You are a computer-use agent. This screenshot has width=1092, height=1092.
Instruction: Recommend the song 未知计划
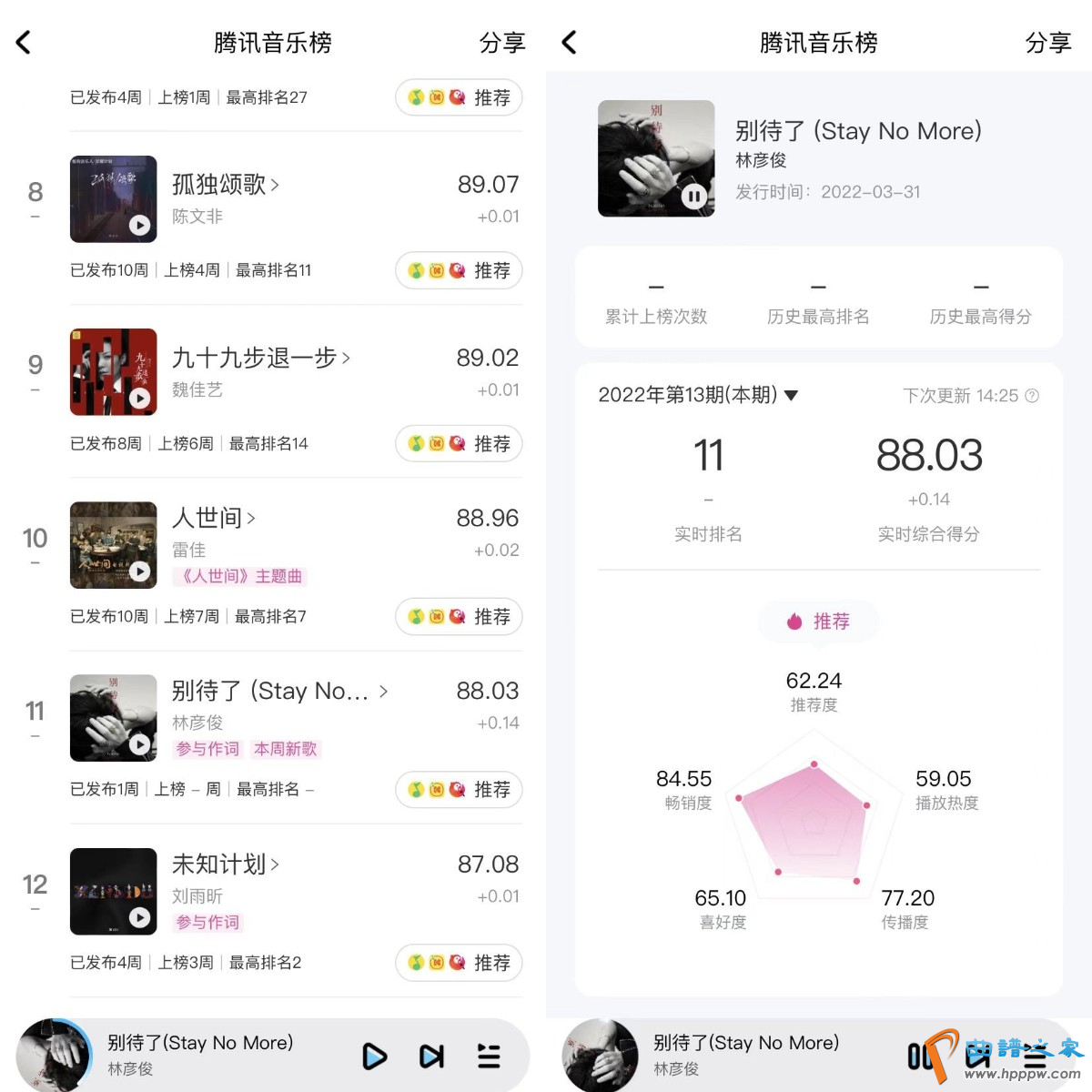click(459, 963)
